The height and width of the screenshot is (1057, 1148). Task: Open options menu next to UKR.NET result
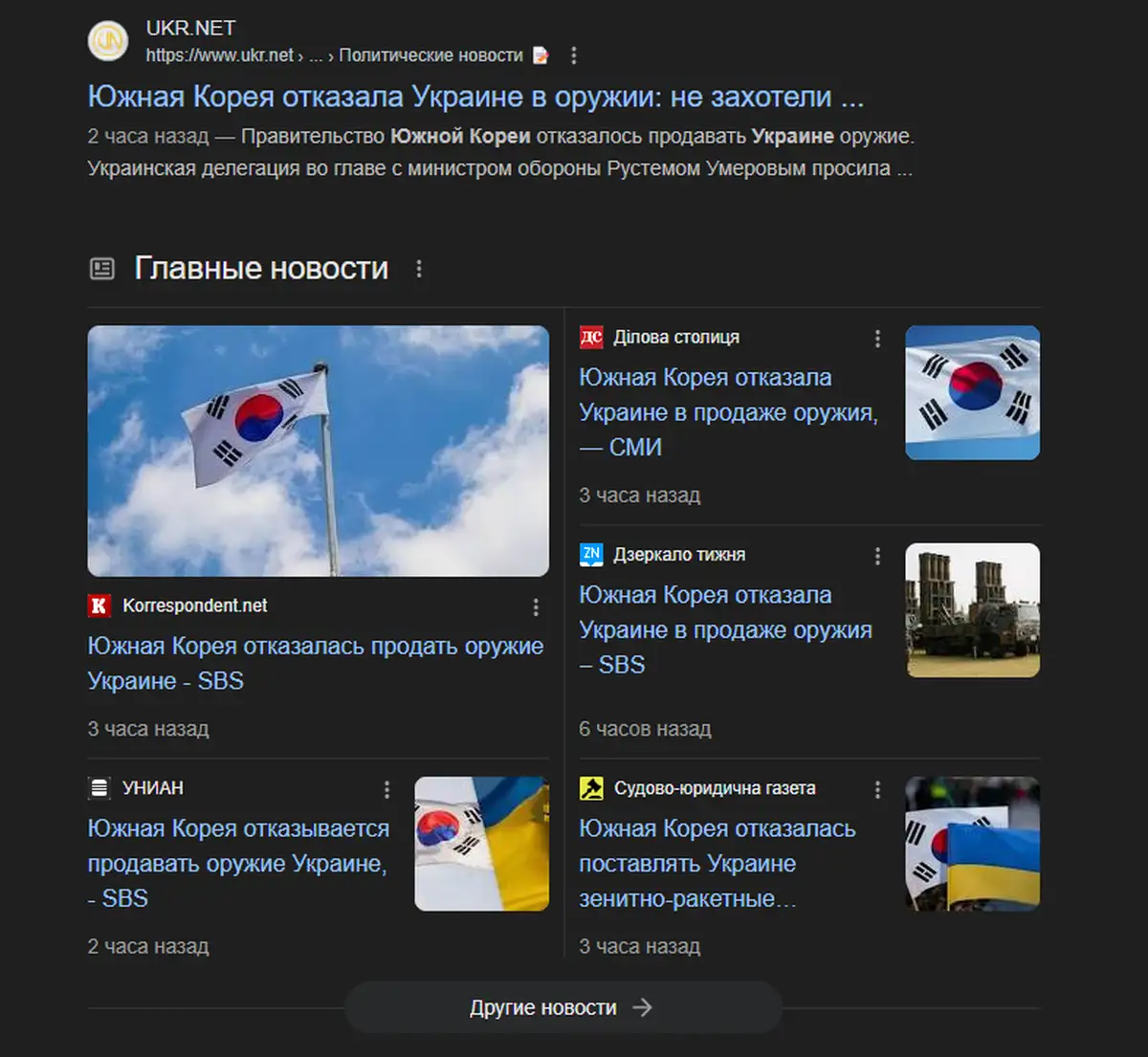click(574, 55)
